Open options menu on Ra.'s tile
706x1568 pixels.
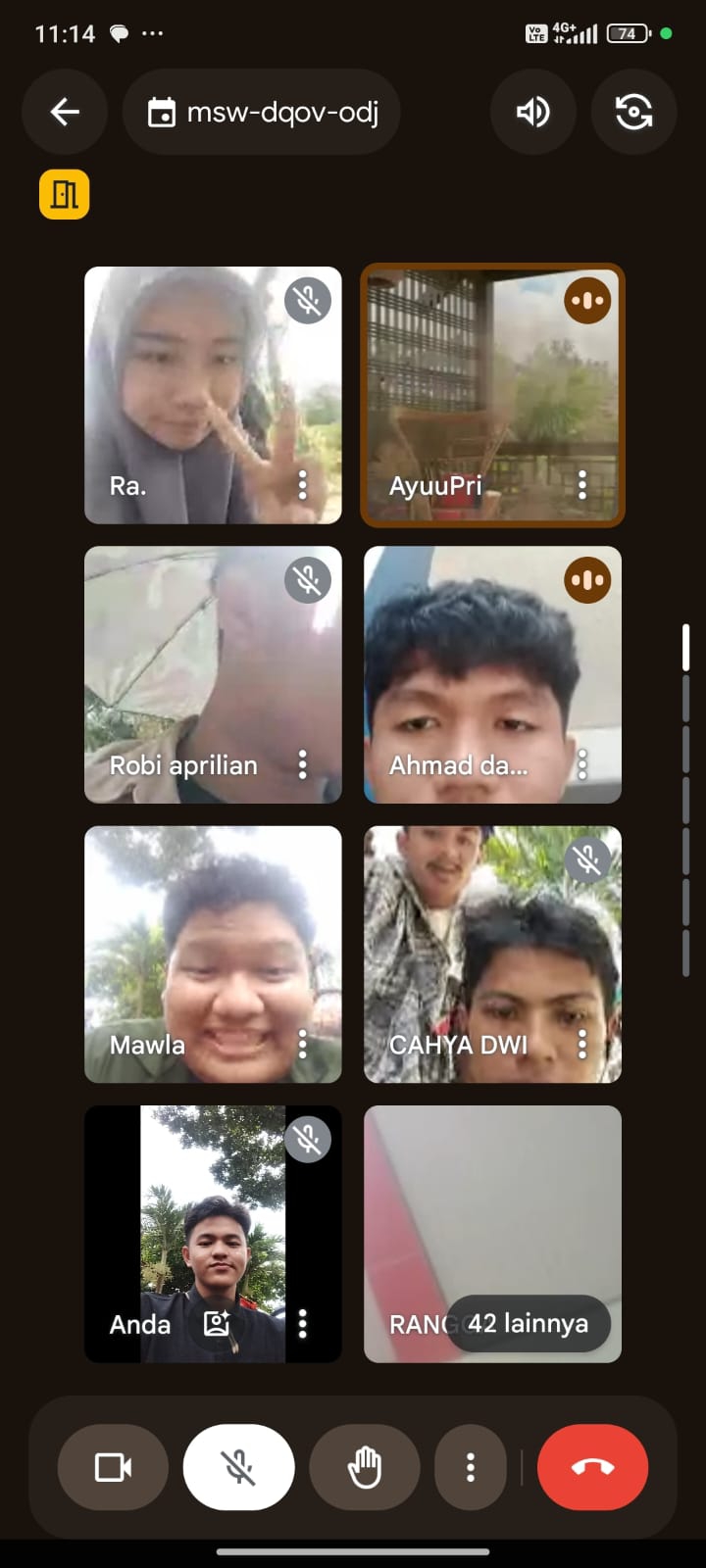(302, 485)
